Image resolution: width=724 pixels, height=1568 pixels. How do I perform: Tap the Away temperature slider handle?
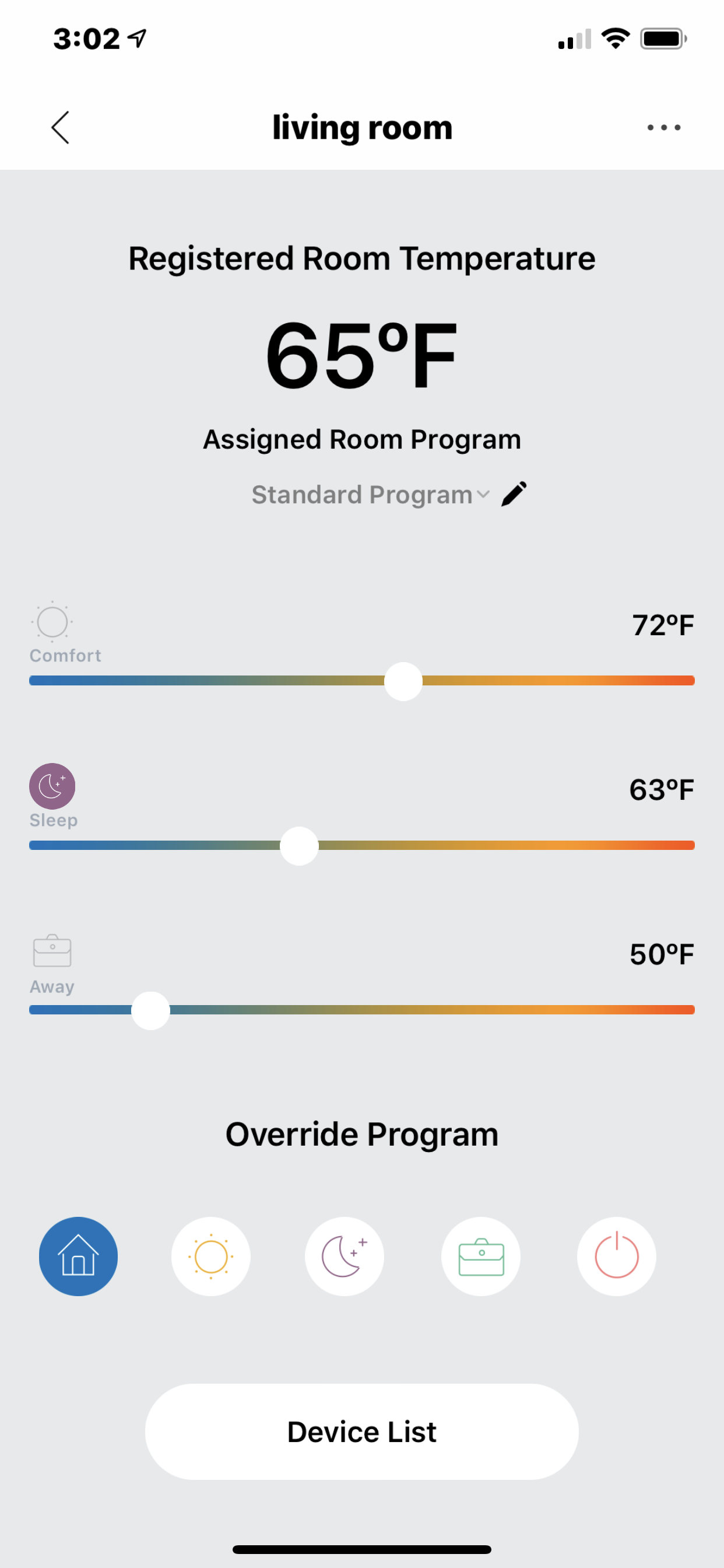tap(150, 1010)
